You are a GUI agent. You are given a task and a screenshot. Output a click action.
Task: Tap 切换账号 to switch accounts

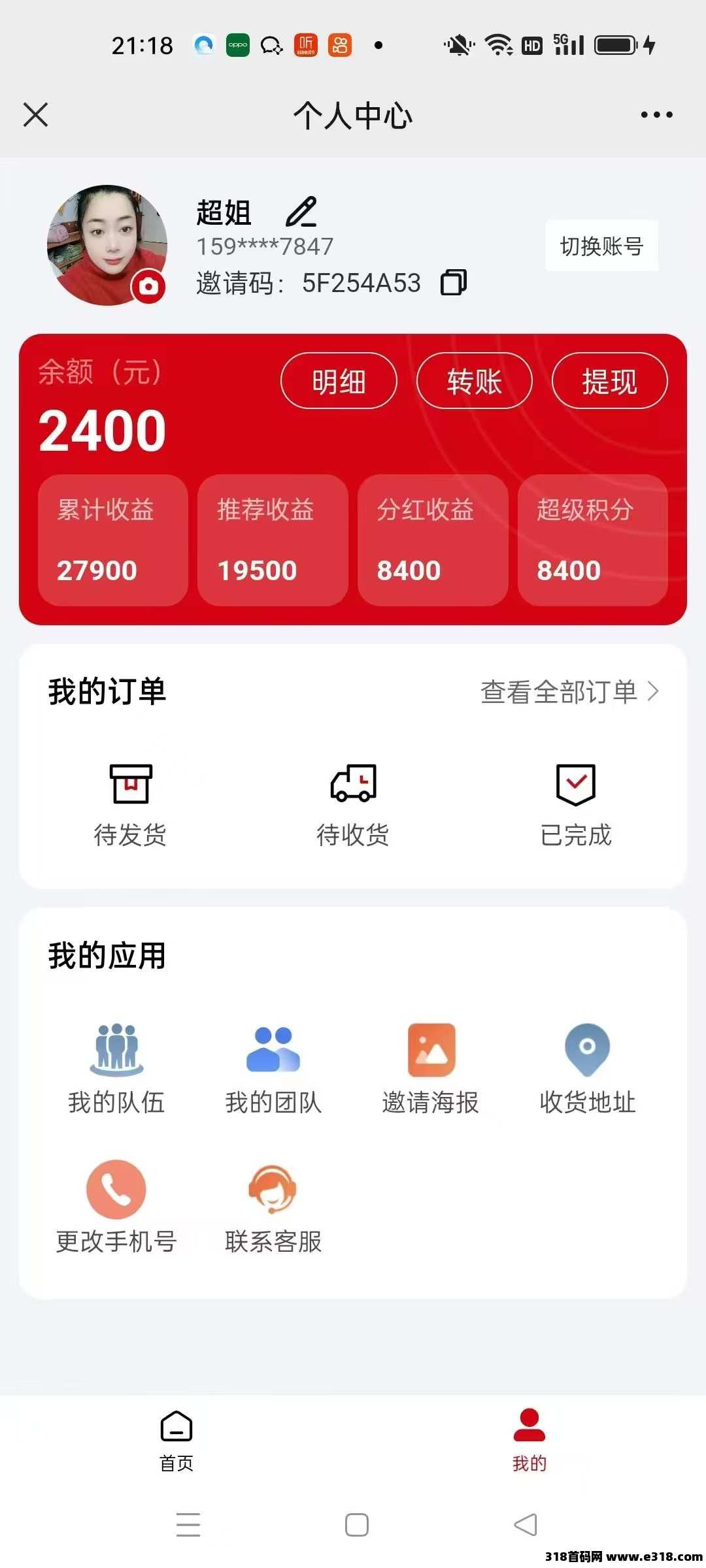(602, 246)
